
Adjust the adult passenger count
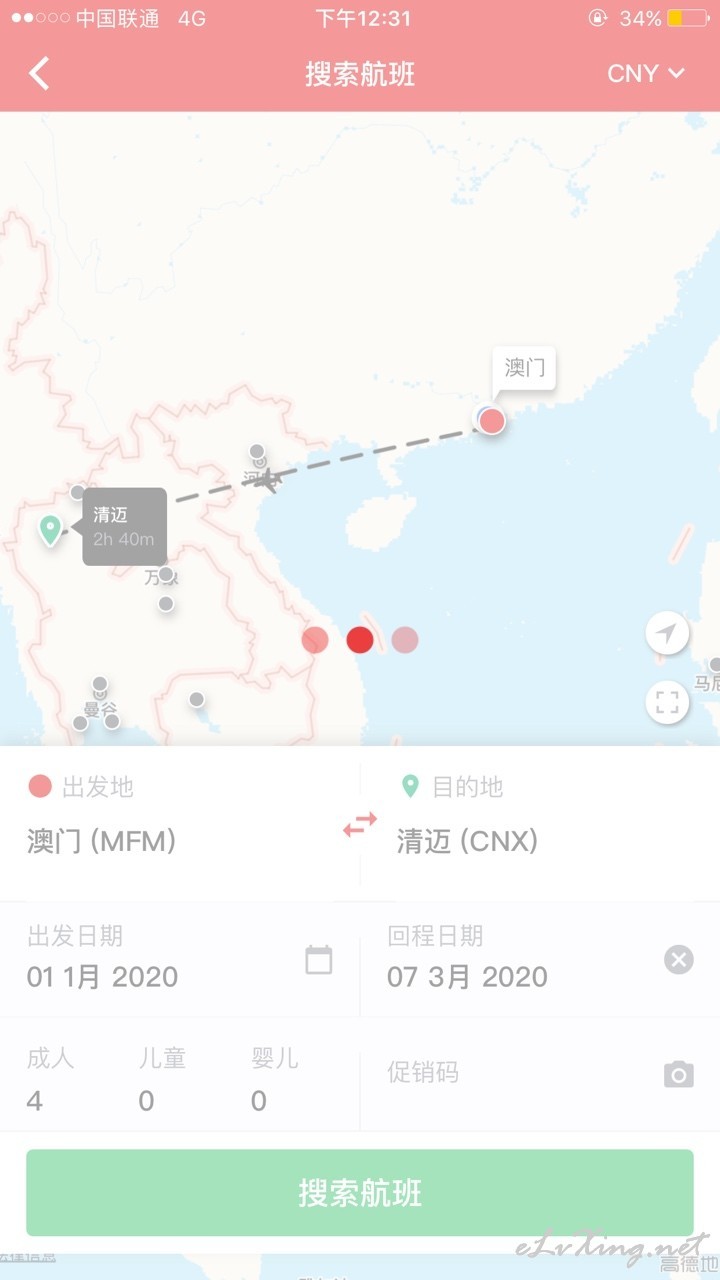[50, 1080]
